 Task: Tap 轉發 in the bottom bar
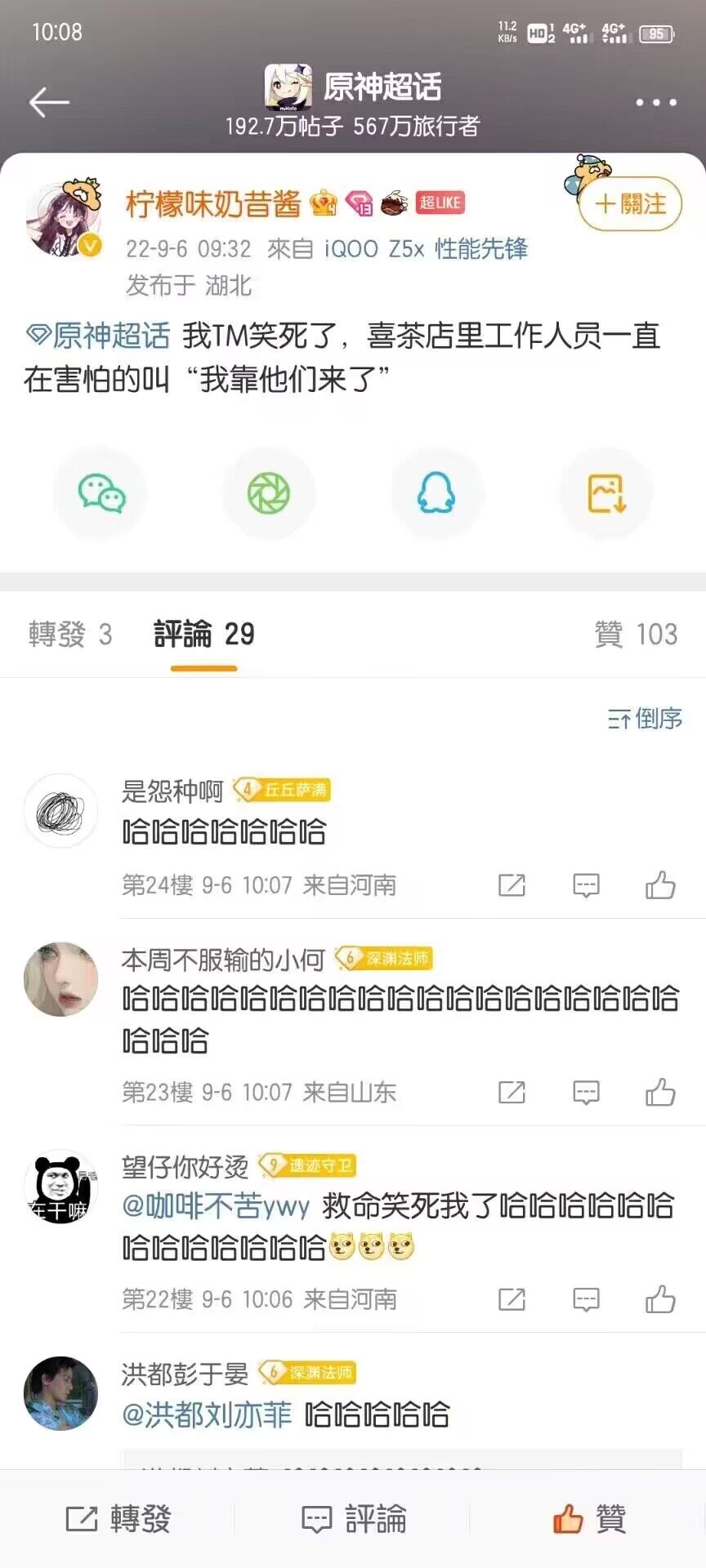118,1519
